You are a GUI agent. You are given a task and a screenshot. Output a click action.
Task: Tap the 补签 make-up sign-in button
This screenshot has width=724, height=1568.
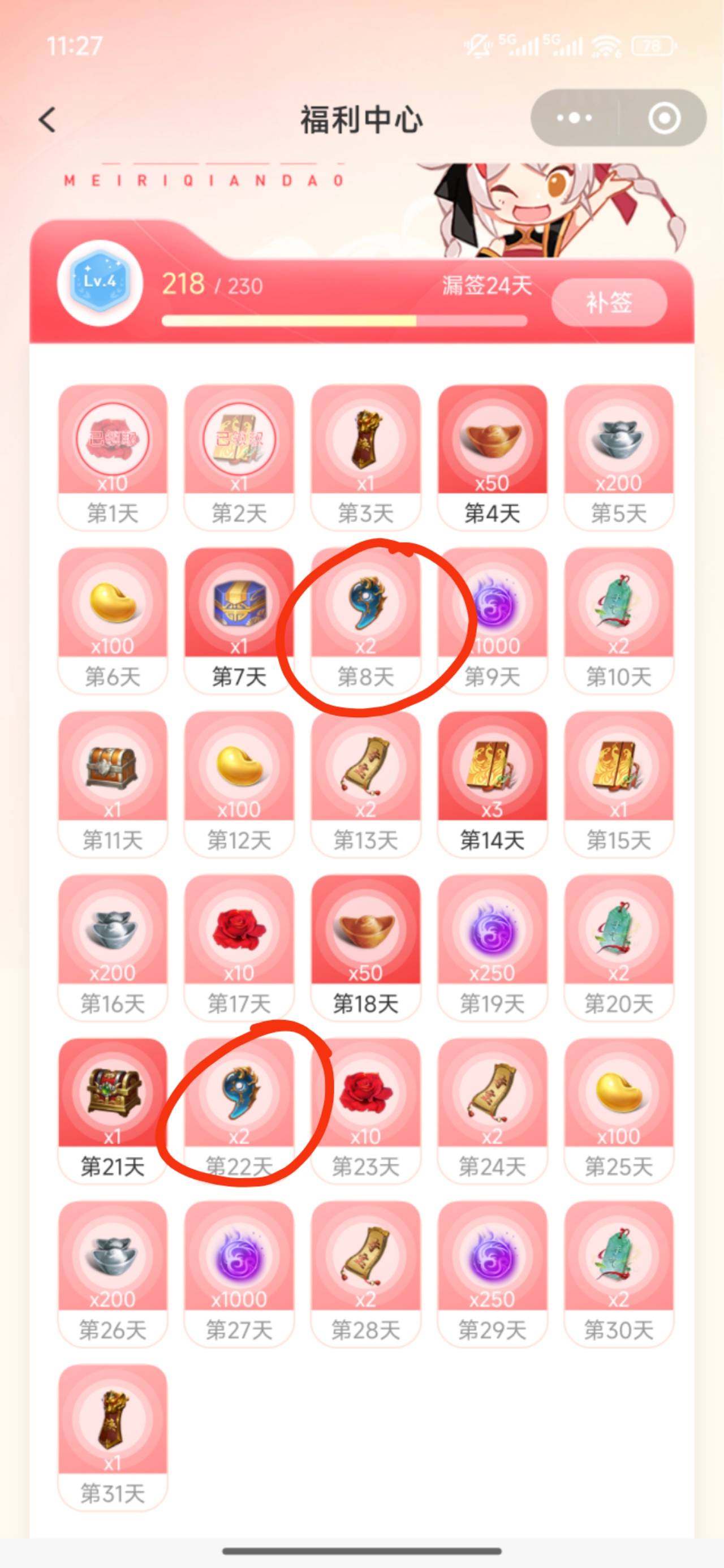coord(608,303)
